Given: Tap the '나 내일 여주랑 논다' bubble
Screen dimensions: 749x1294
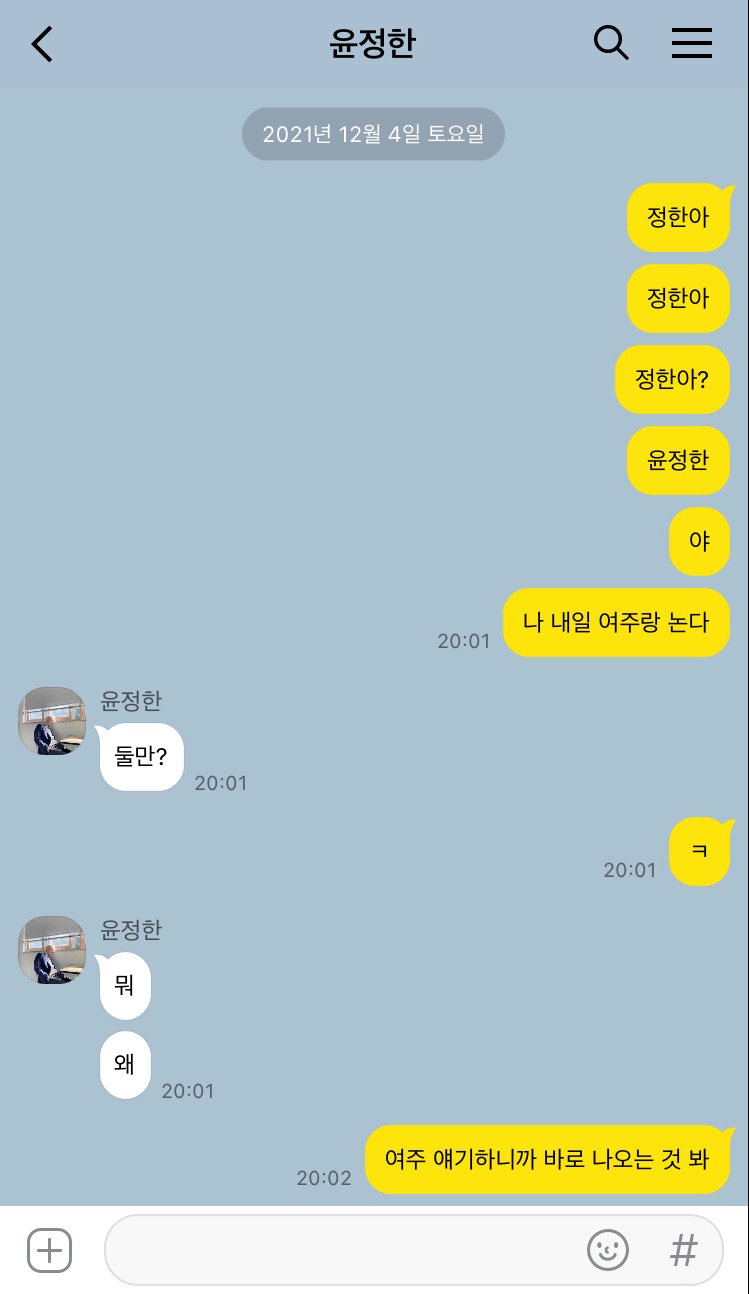Looking at the screenshot, I should click(616, 622).
